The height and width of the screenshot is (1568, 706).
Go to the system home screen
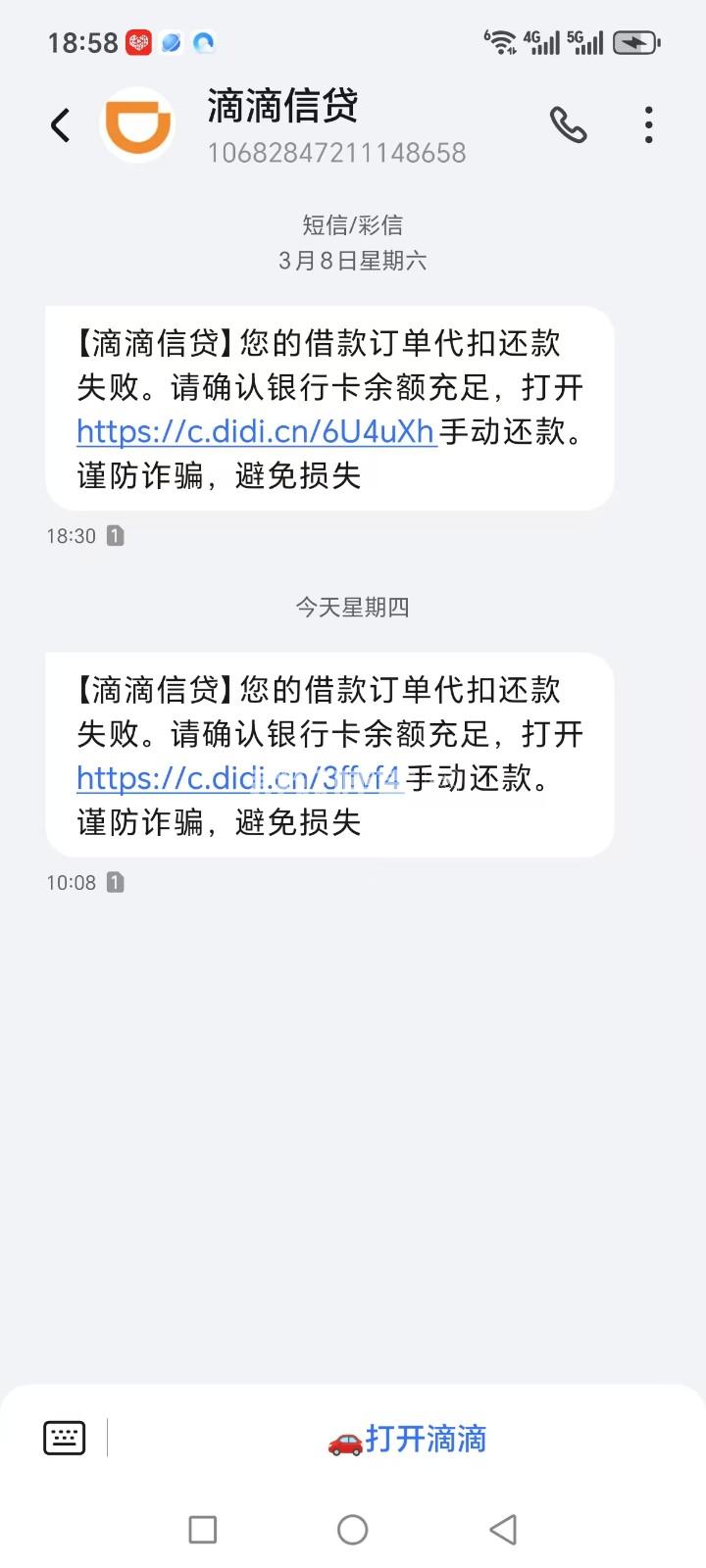tap(352, 1529)
